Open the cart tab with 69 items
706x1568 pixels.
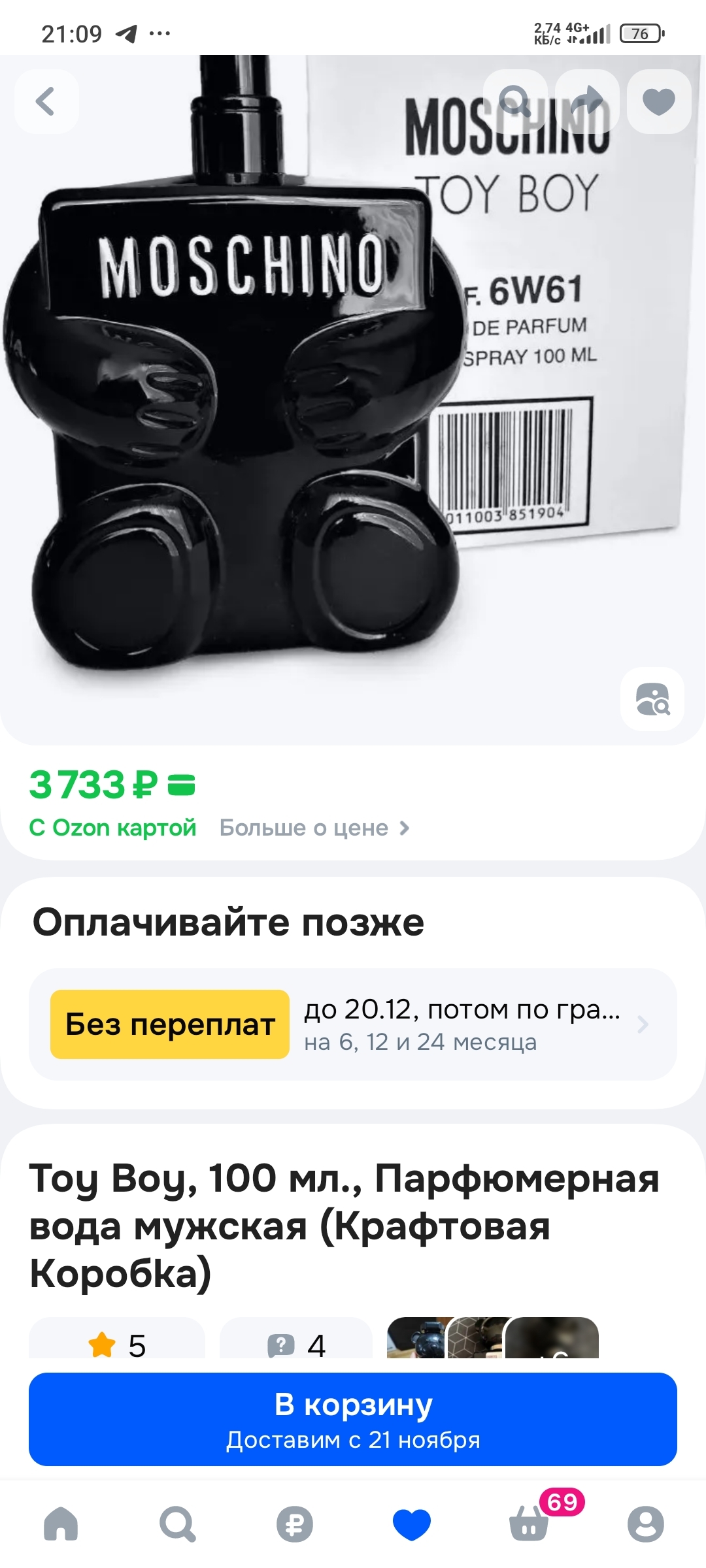coord(529,1524)
